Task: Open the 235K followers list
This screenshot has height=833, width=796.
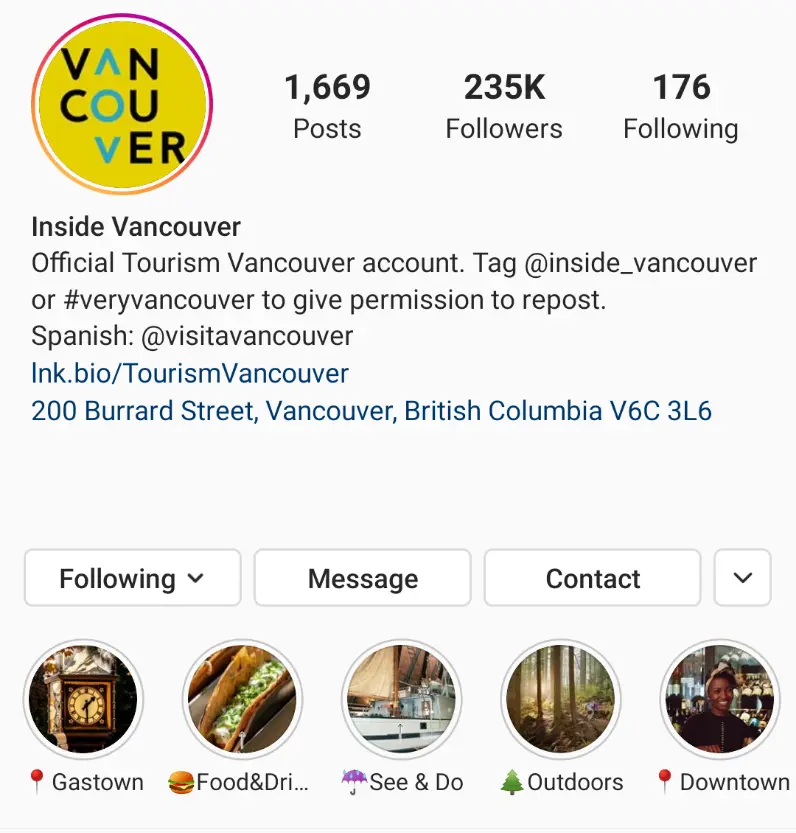Action: click(504, 106)
